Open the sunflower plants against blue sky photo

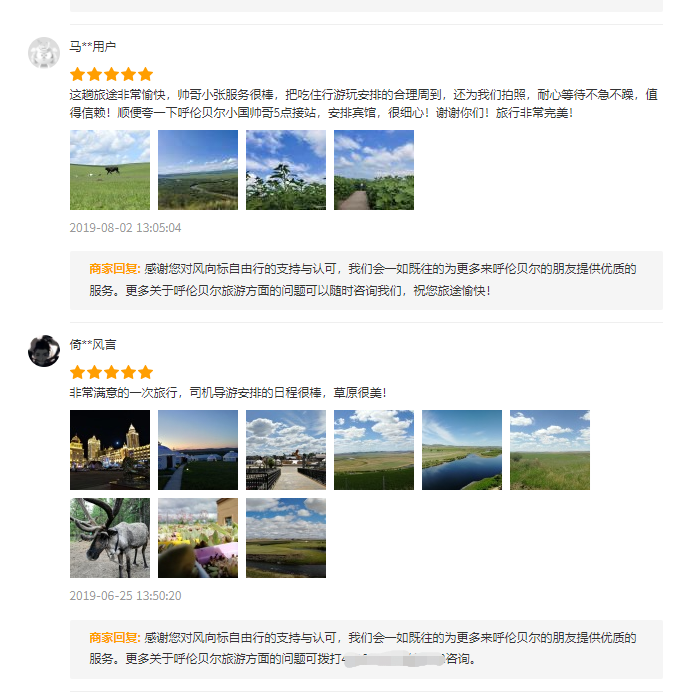286,170
